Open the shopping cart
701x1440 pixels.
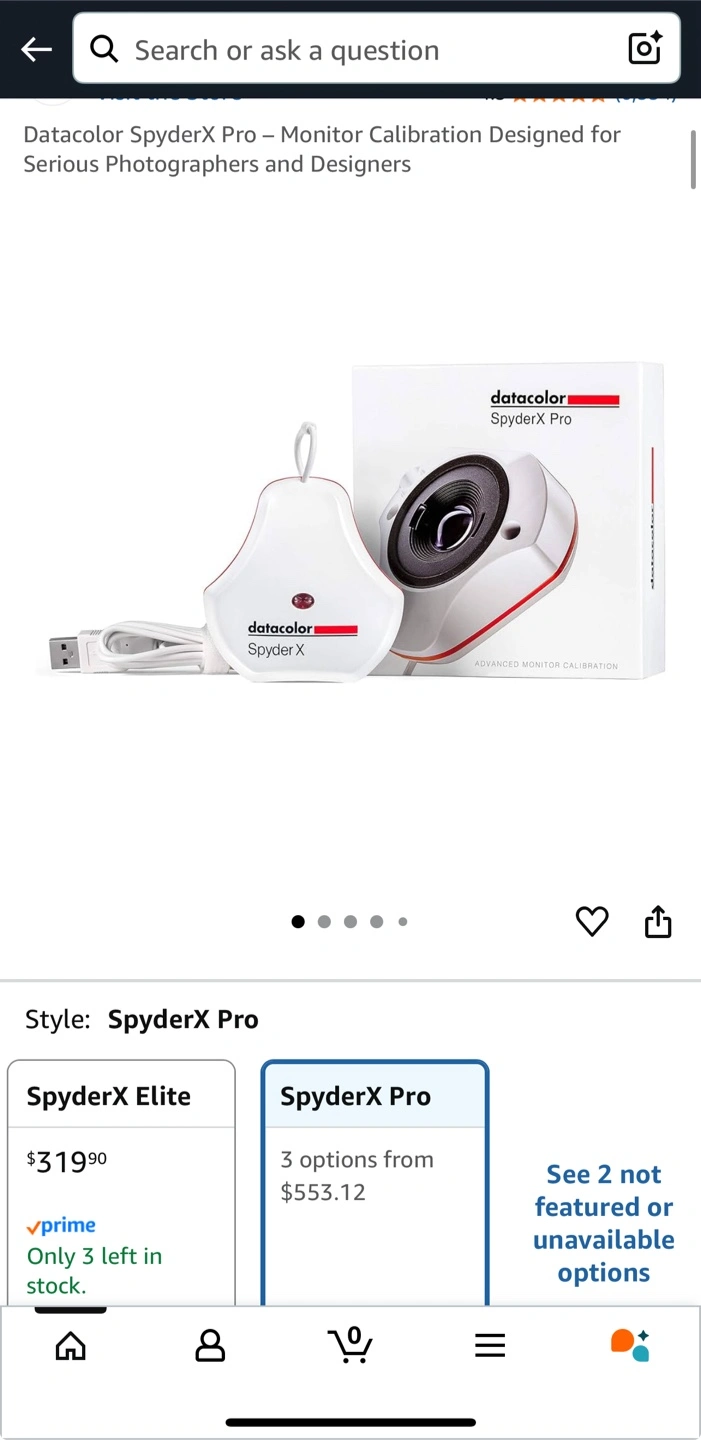[350, 1346]
